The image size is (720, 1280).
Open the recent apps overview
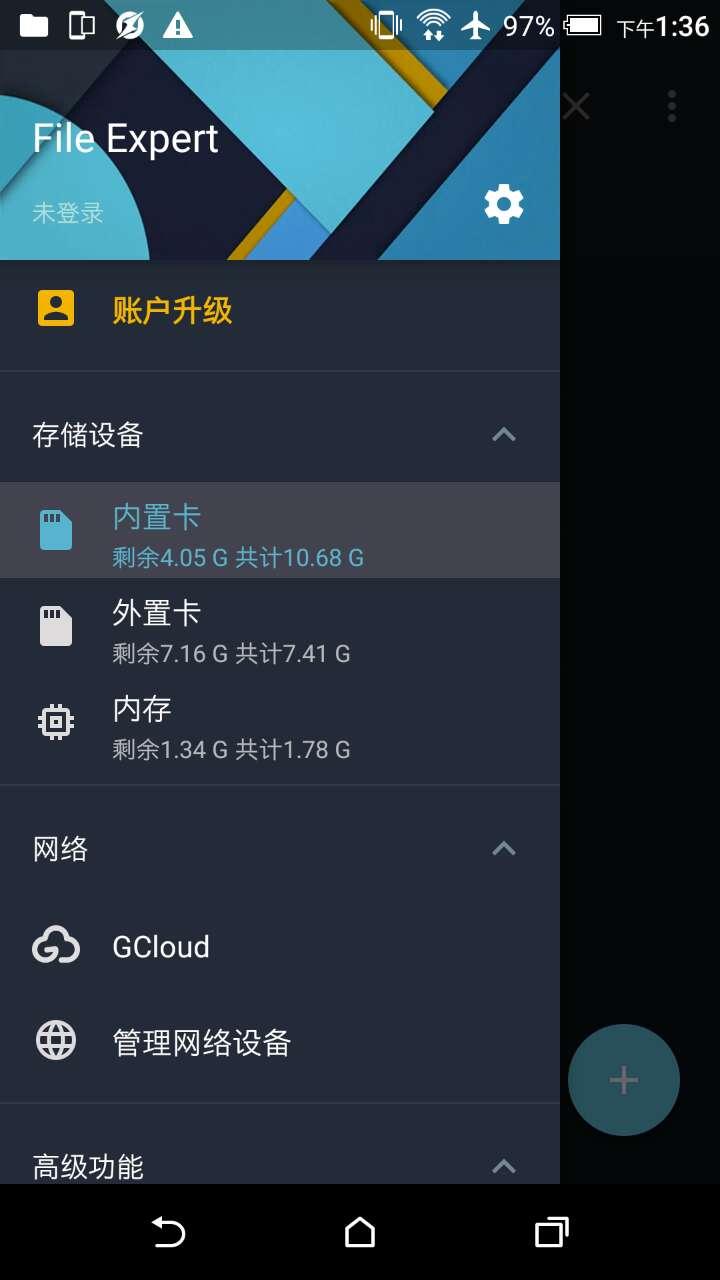tap(551, 1232)
